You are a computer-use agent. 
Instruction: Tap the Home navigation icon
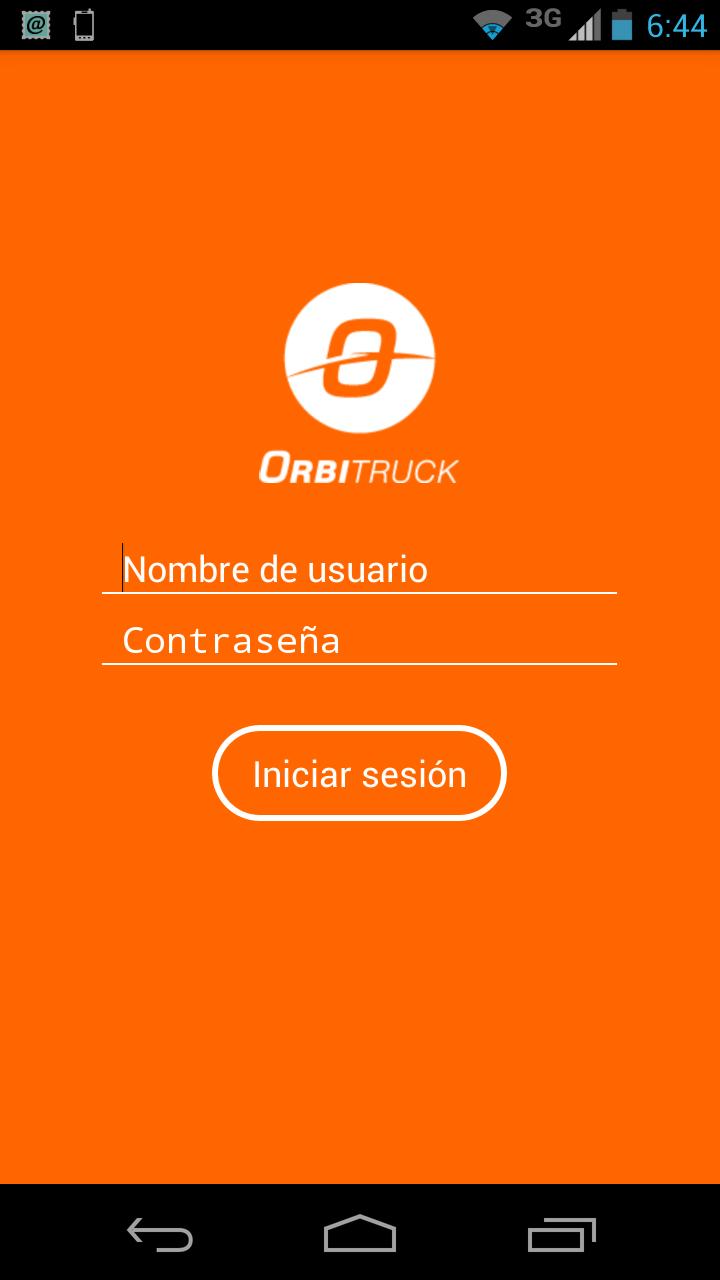tap(359, 1236)
